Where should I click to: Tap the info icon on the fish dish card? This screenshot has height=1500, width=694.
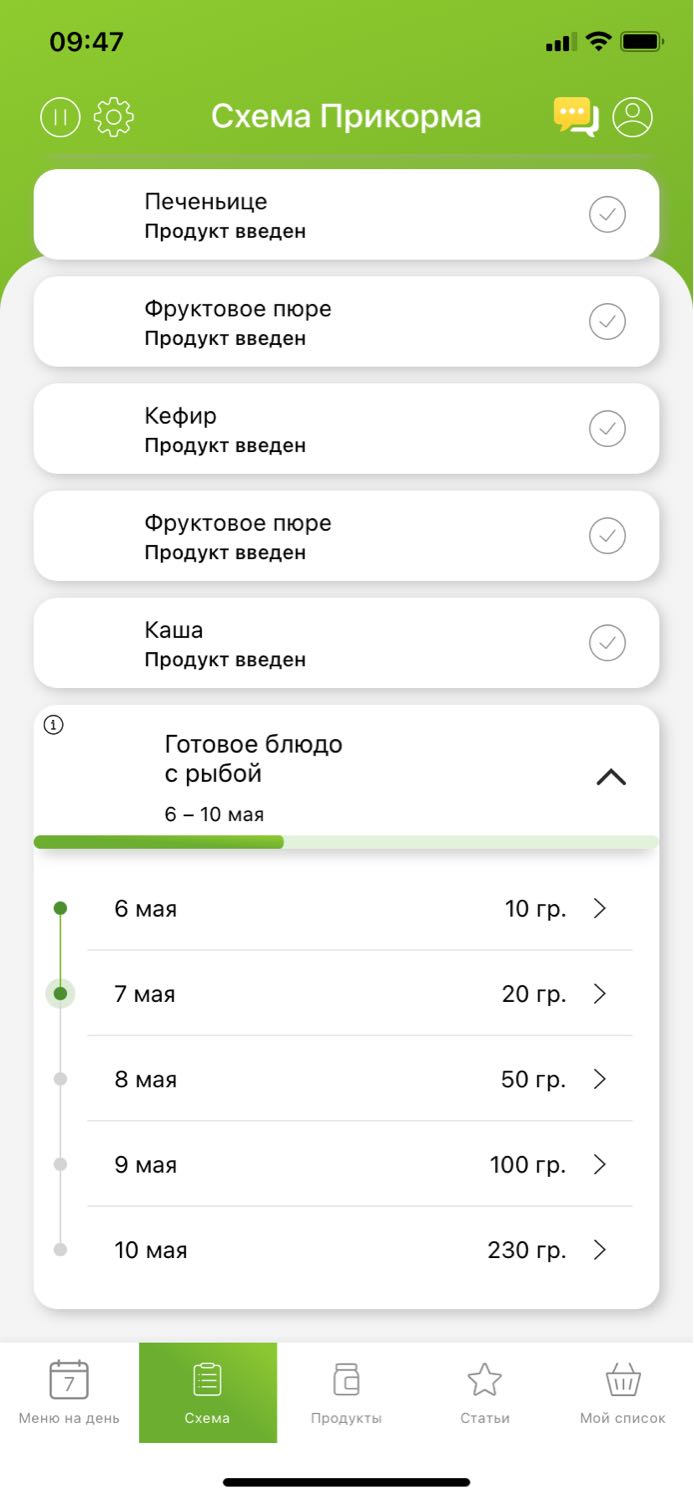pos(54,725)
